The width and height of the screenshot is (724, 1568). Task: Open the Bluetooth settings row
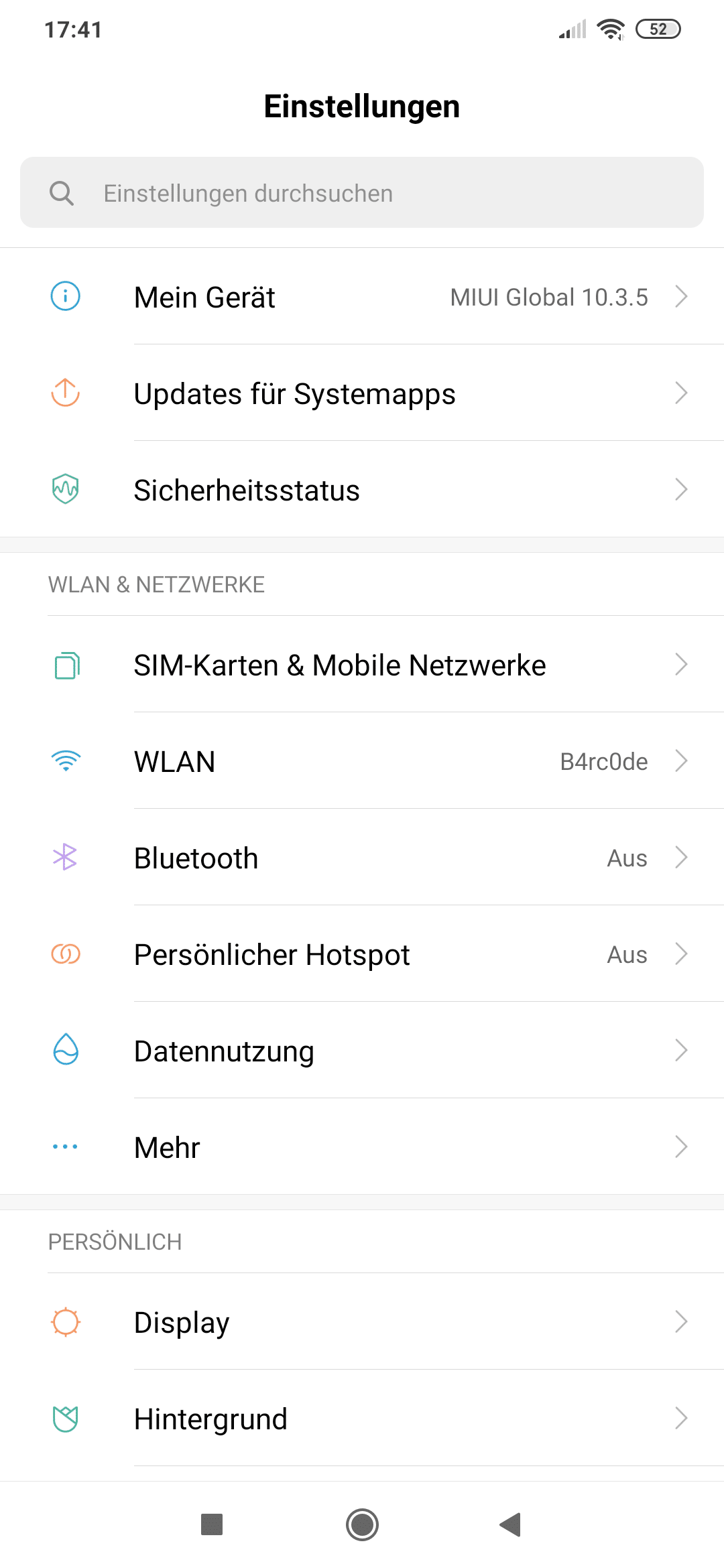tap(362, 857)
